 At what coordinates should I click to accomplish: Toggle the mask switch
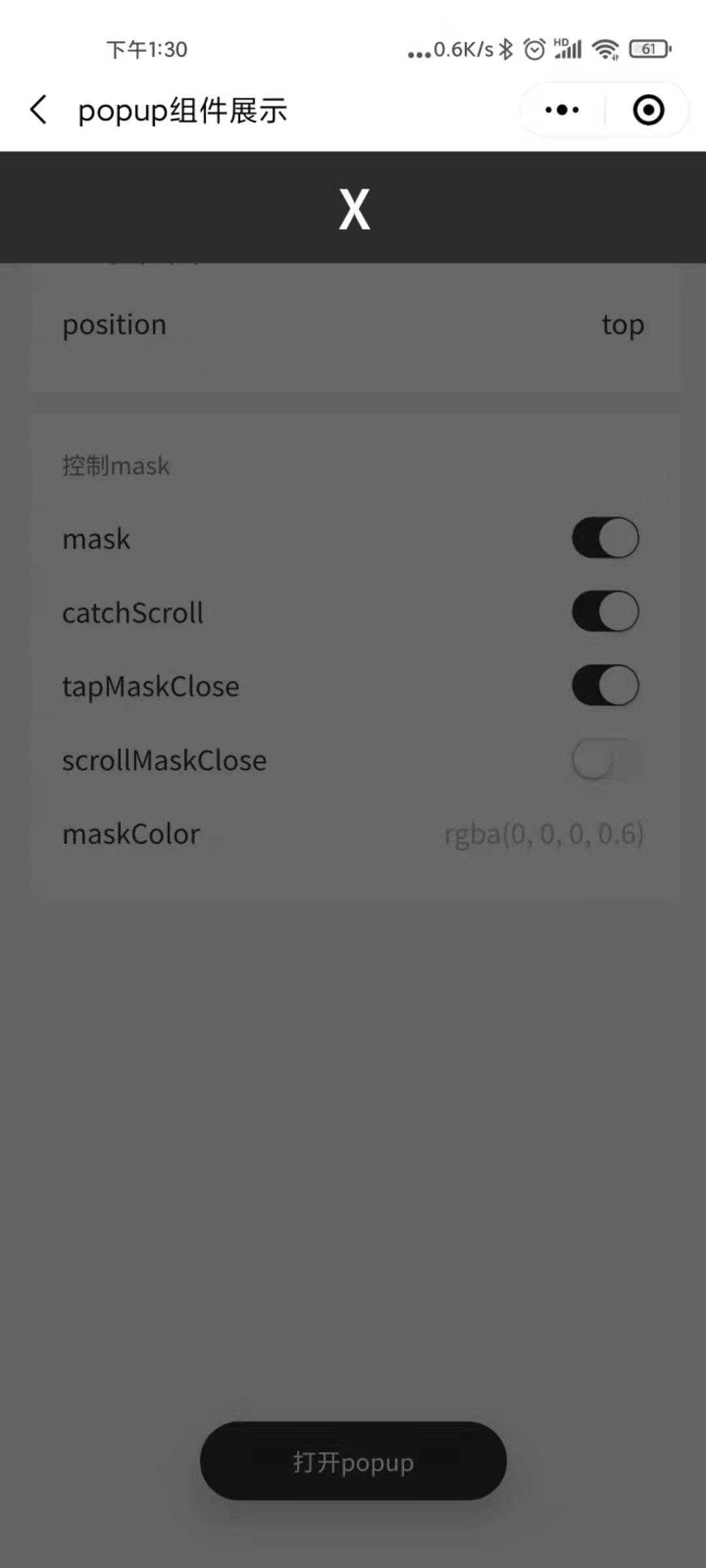(x=605, y=538)
